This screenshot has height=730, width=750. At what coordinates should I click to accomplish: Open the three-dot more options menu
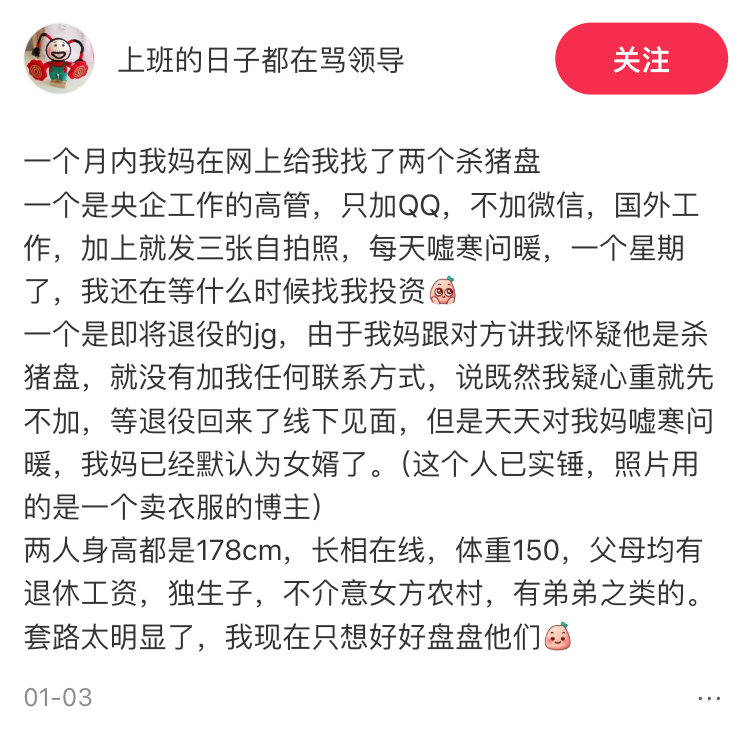709,697
